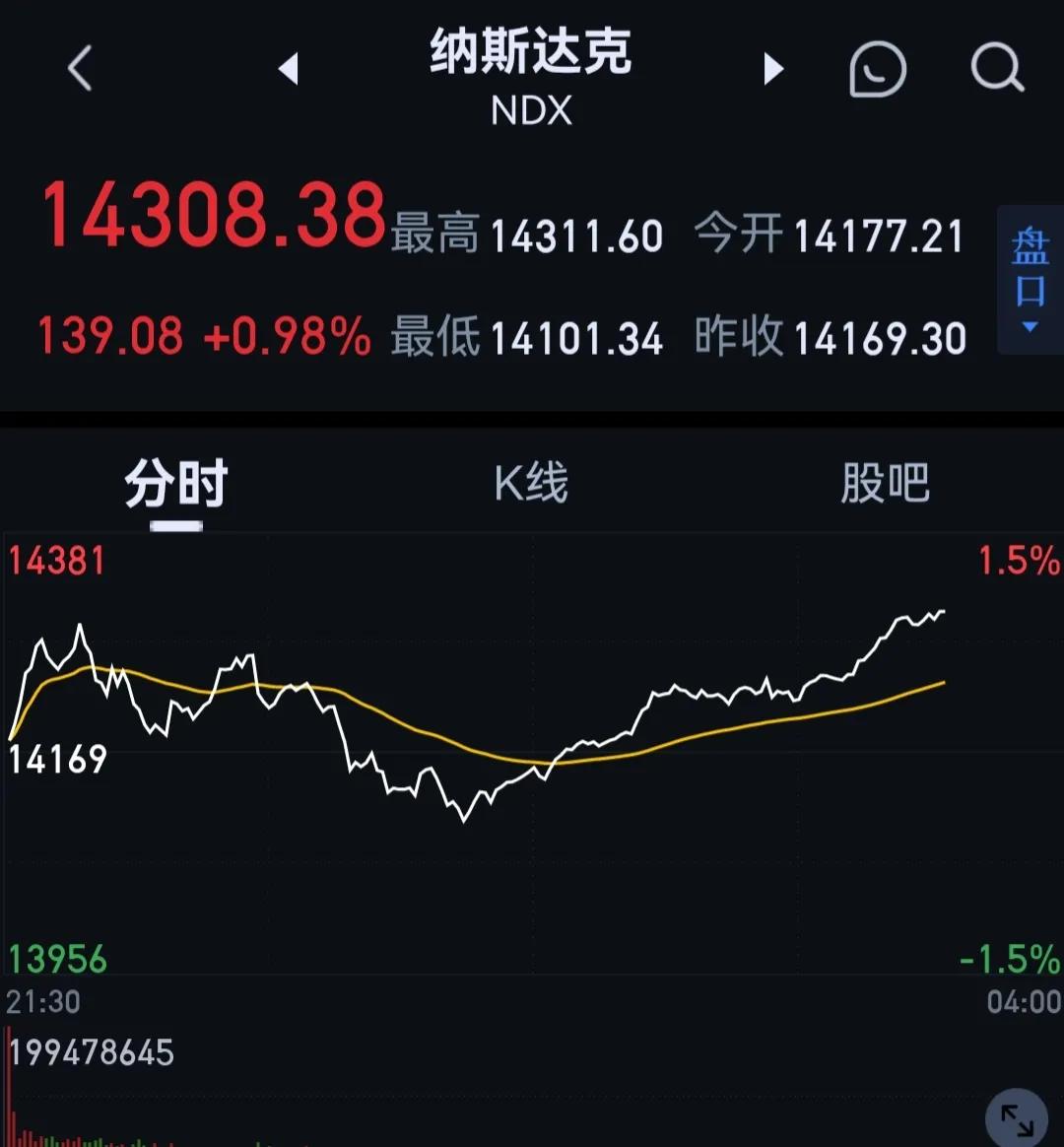Switch to next stock with right arrow
The width and height of the screenshot is (1064, 1147).
[773, 67]
